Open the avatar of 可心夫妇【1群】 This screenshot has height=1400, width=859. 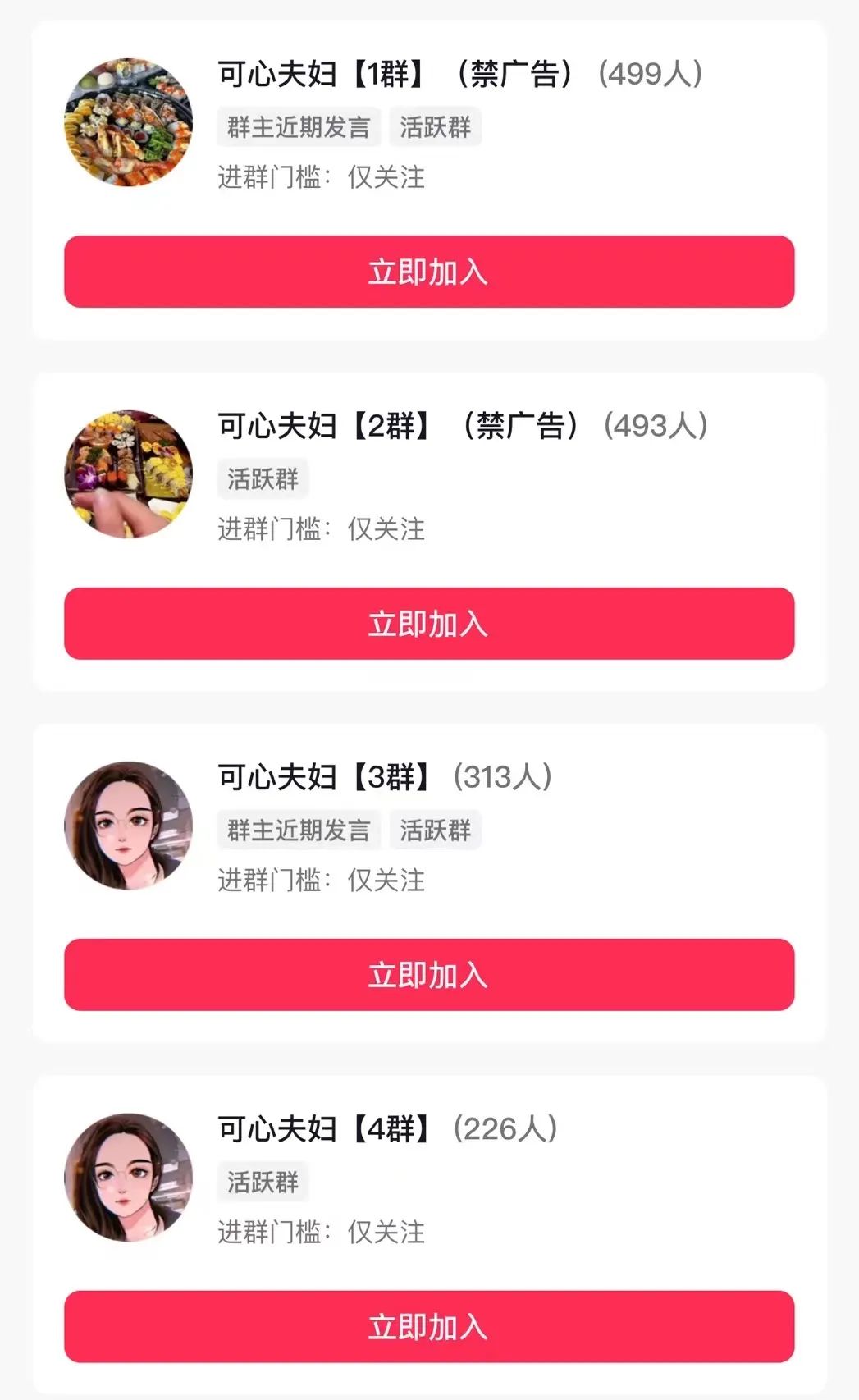click(129, 121)
